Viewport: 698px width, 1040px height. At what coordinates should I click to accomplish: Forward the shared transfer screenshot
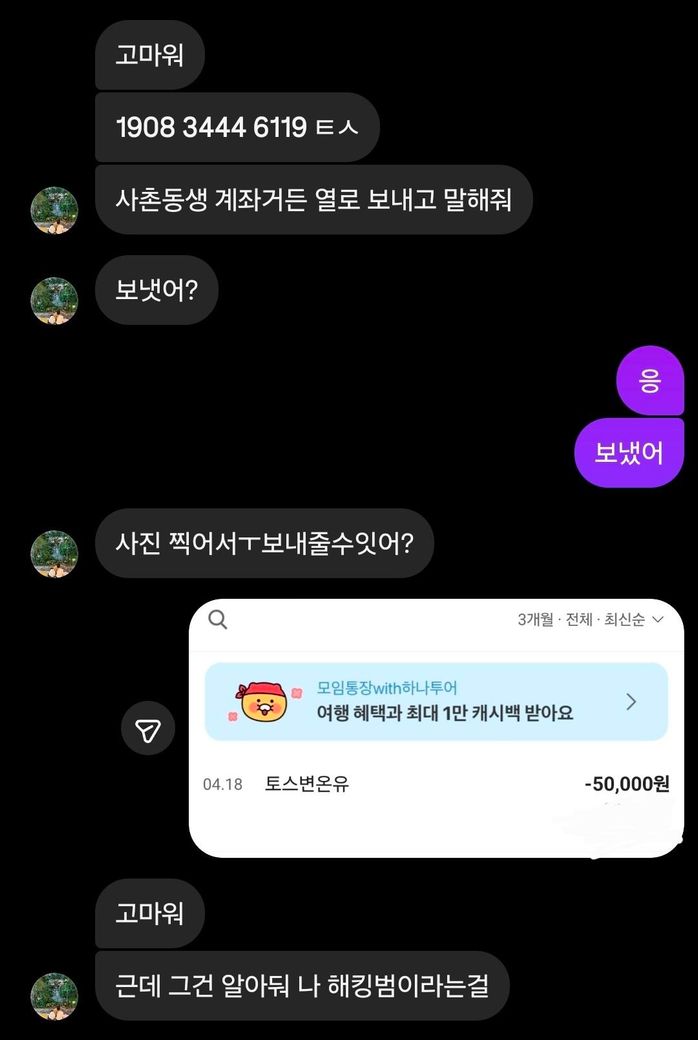point(148,729)
